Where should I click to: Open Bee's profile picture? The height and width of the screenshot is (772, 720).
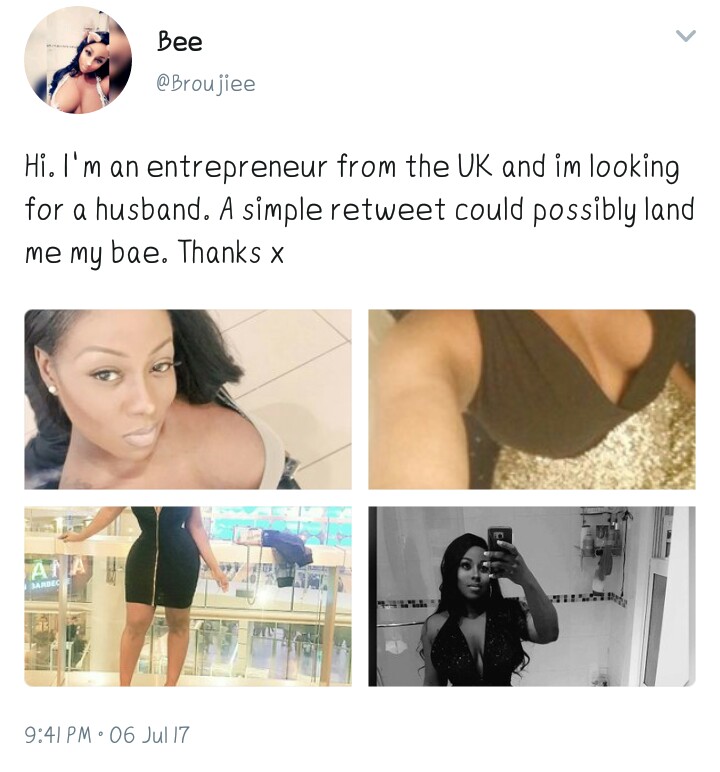coord(78,59)
